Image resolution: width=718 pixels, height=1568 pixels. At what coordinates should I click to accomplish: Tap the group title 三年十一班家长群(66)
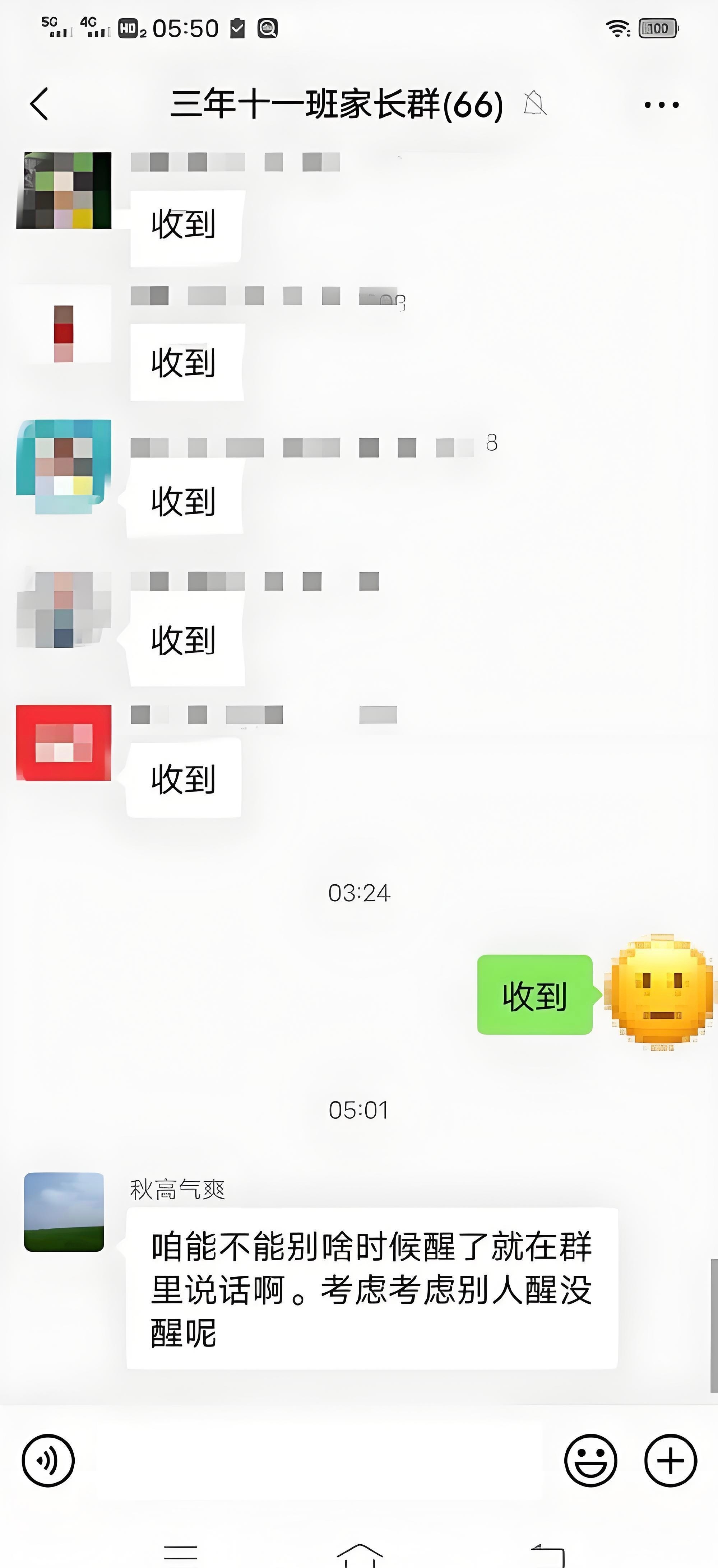pyautogui.click(x=334, y=105)
